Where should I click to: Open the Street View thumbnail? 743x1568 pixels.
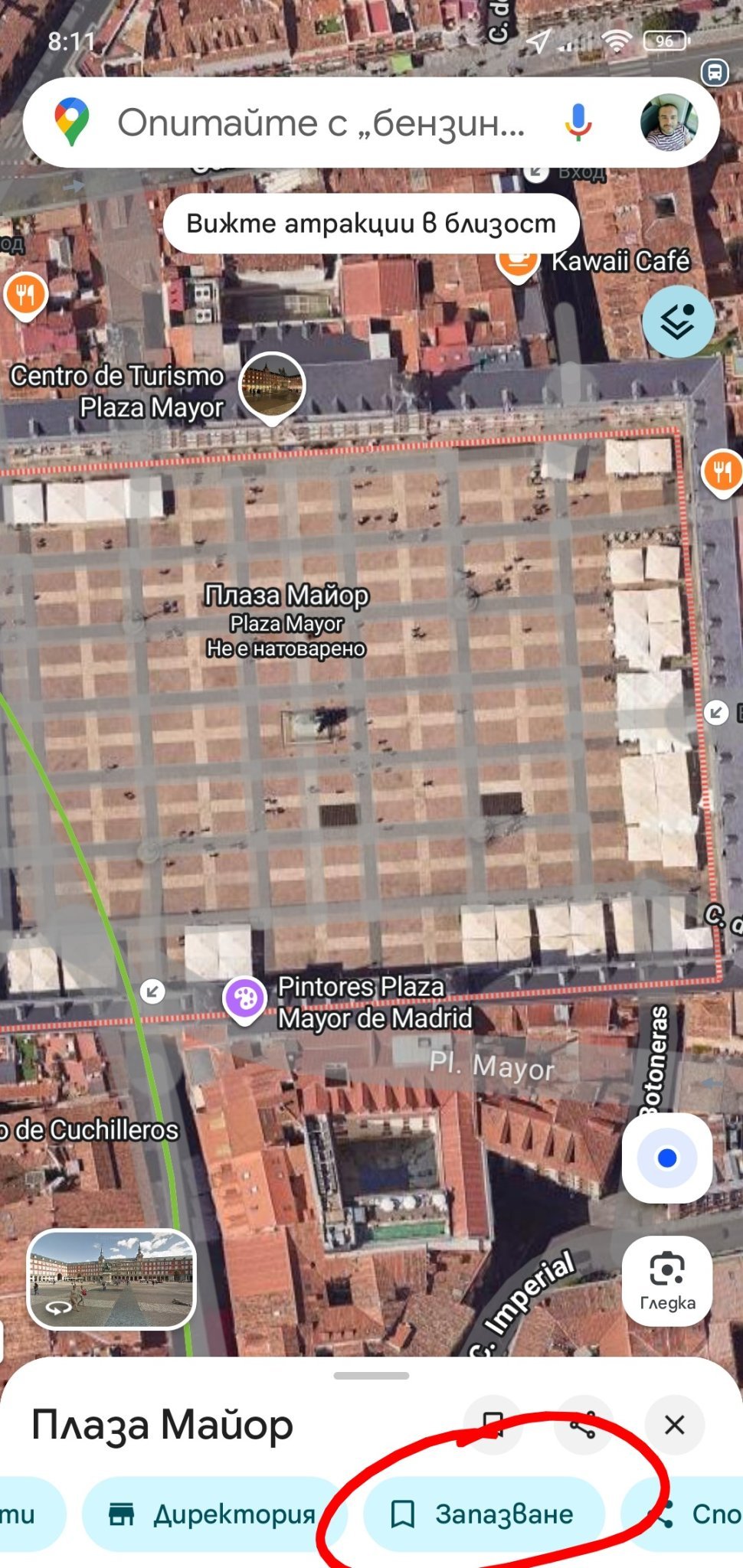click(x=112, y=1279)
